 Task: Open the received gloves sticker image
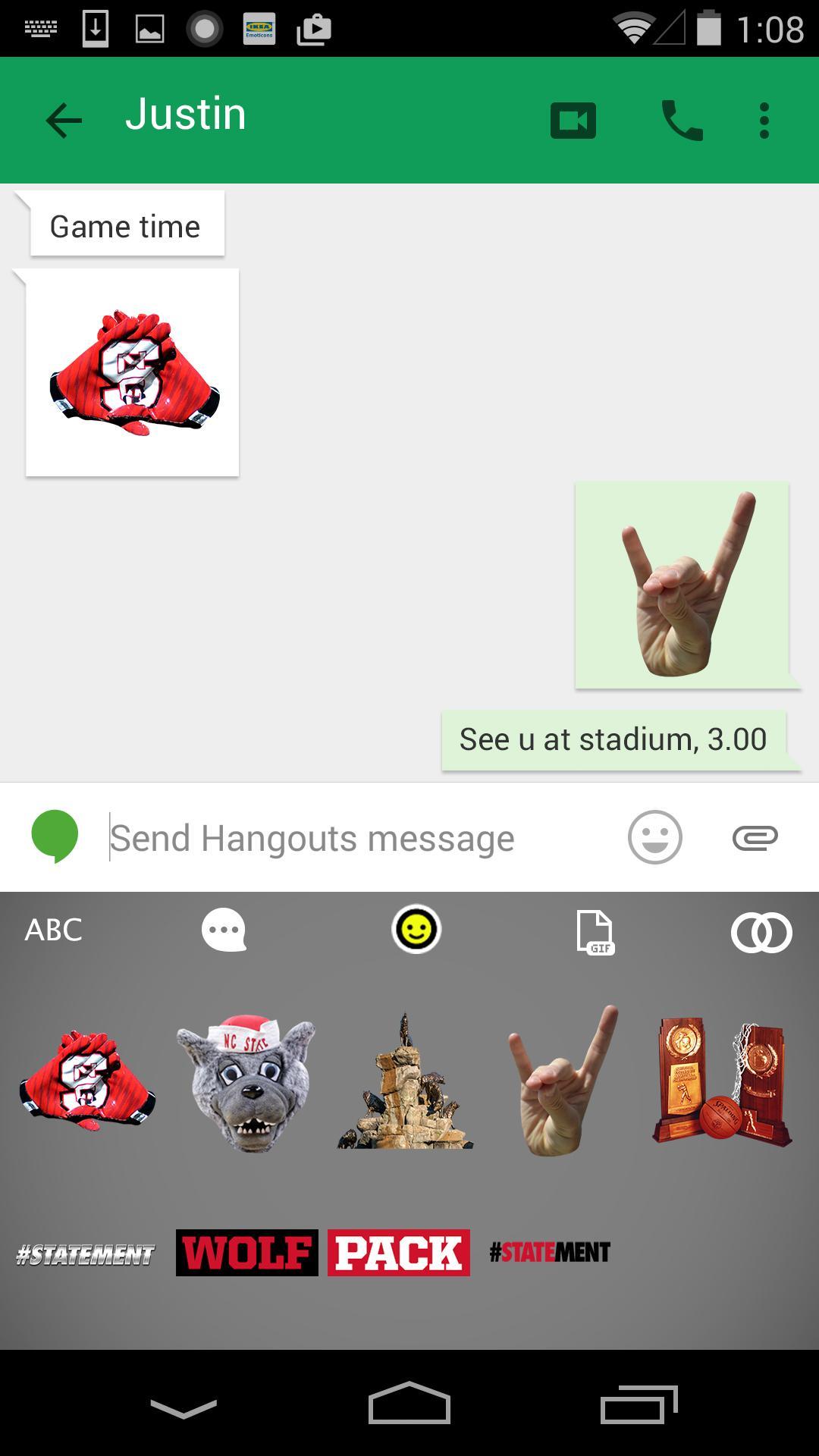[133, 372]
